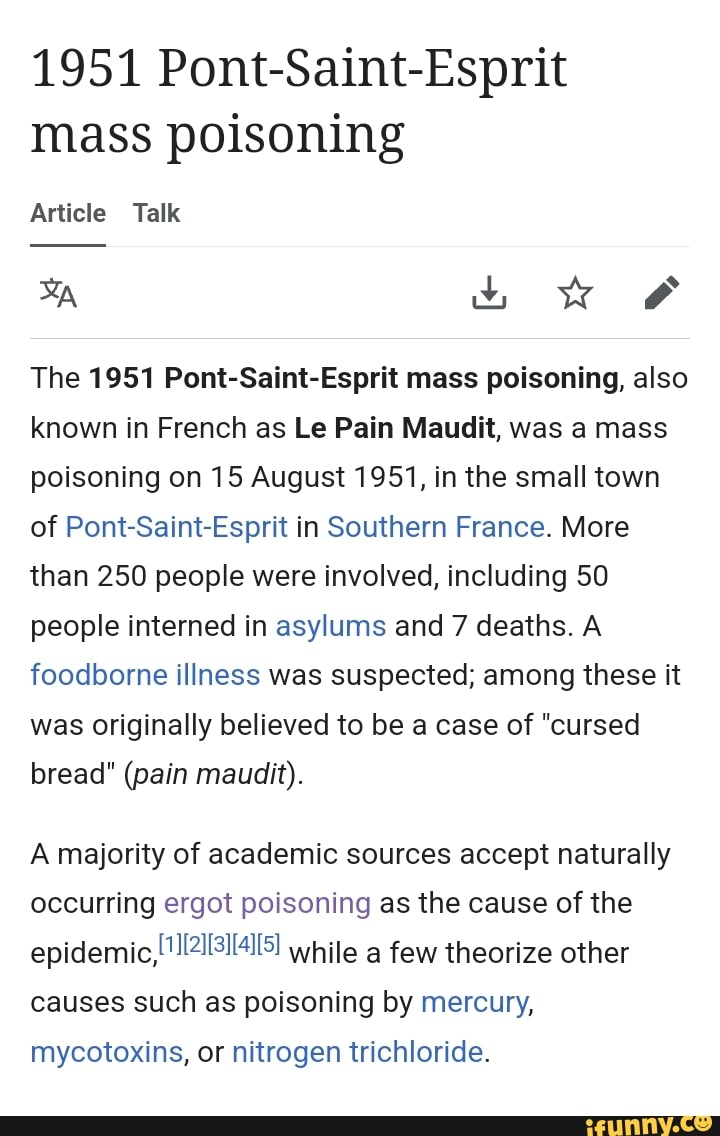Open the asylums link

click(330, 625)
